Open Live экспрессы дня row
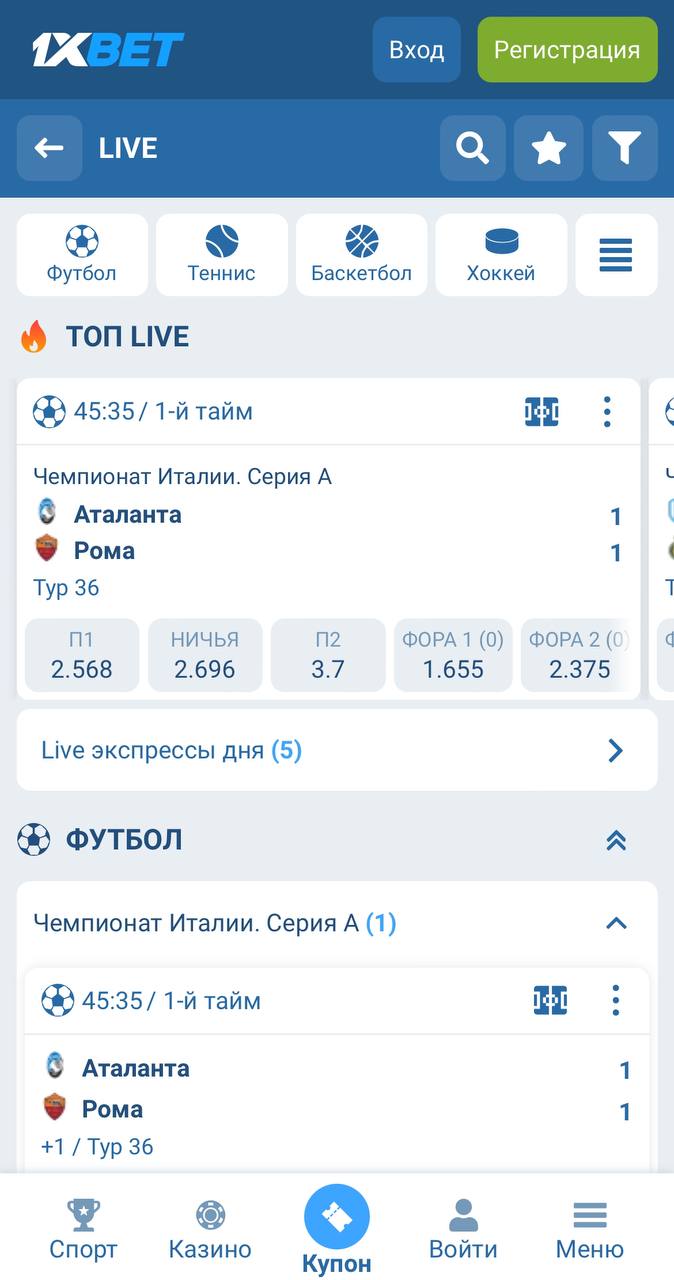Screen dimensions: 674x1280 337,750
